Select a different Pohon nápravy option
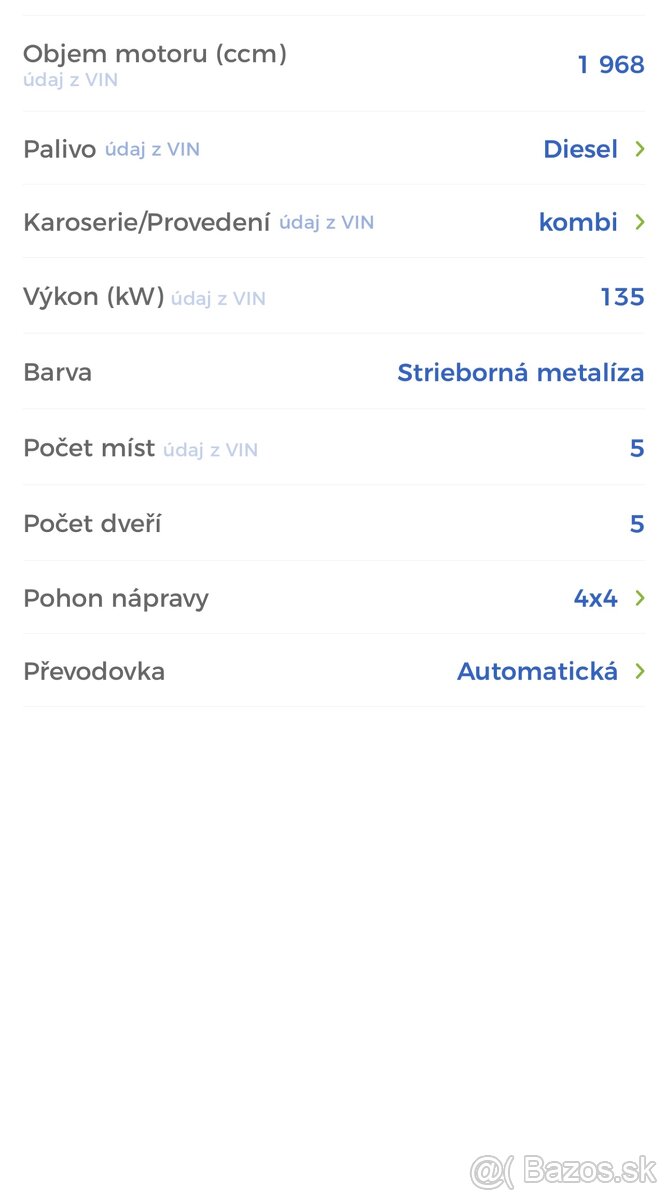Image resolution: width=668 pixels, height=1200 pixels. pyautogui.click(x=608, y=599)
